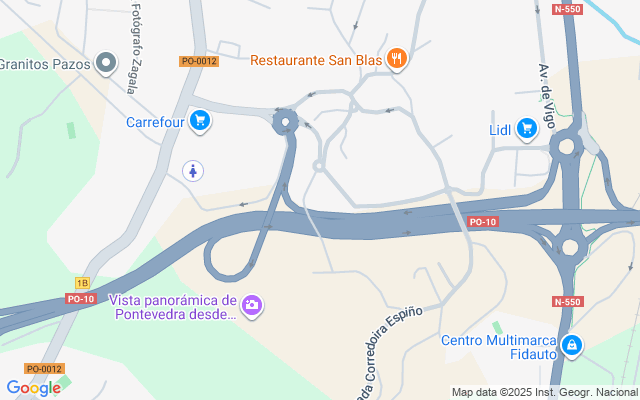Select the purple marker below Carrefour
640x400 pixels.
click(193, 171)
